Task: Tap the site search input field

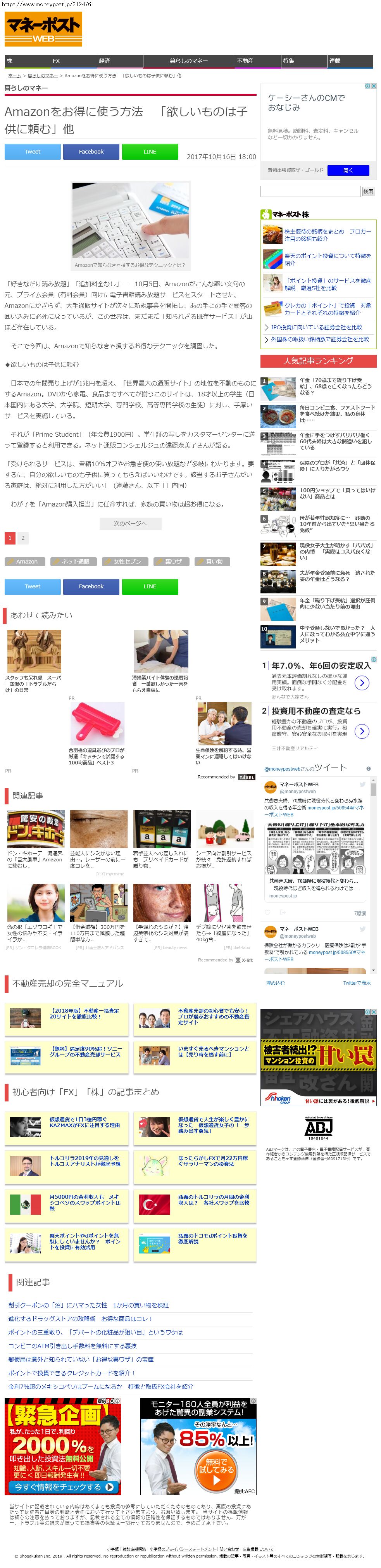Action: [x=310, y=191]
